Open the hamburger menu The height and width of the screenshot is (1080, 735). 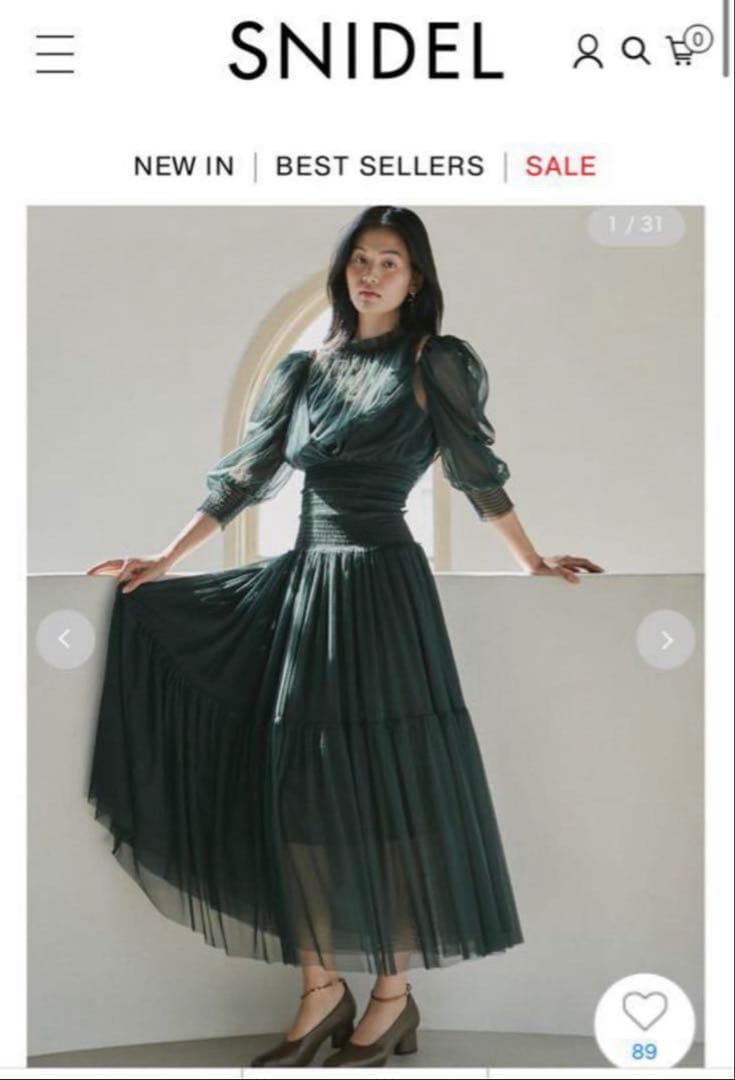(55, 53)
